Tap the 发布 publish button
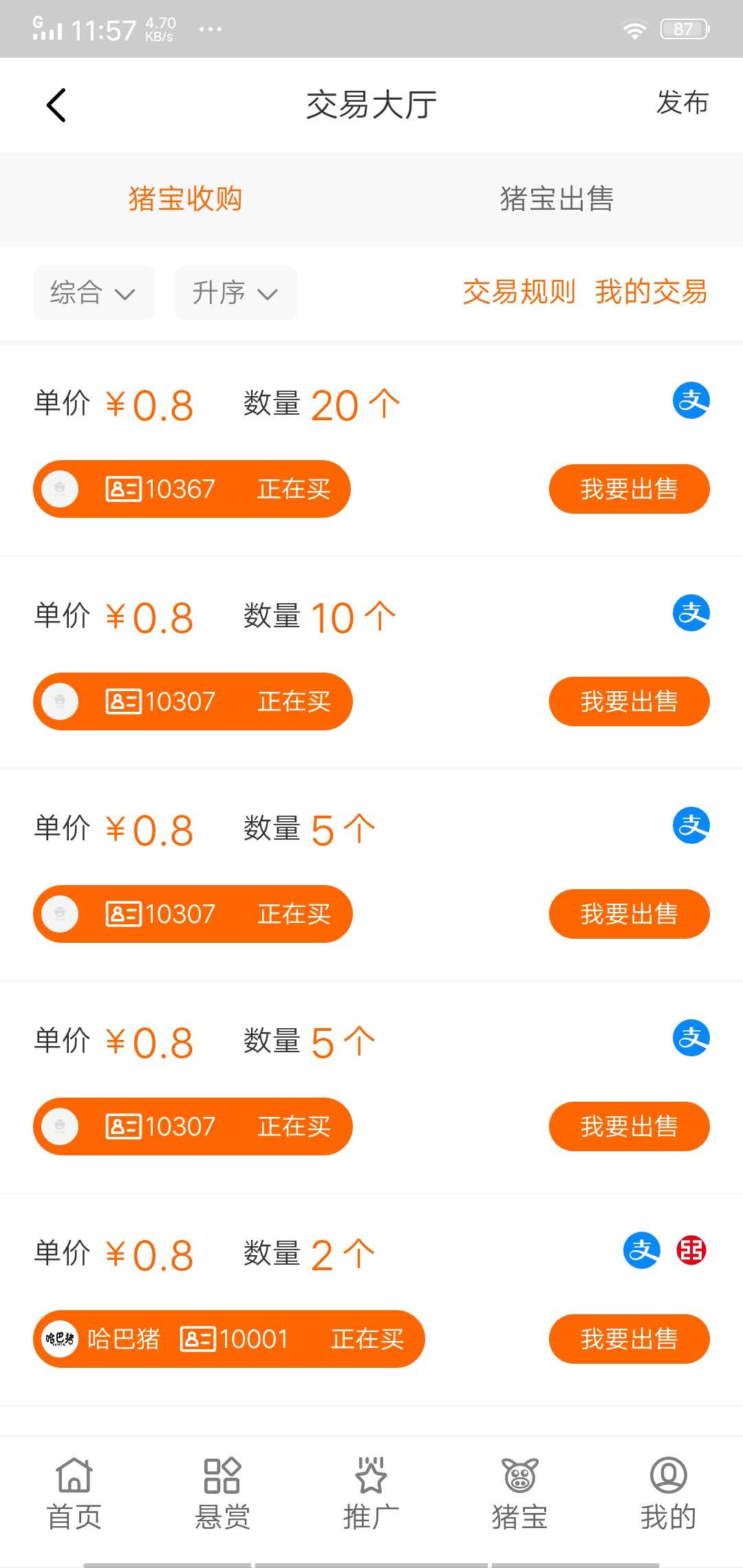 click(682, 104)
